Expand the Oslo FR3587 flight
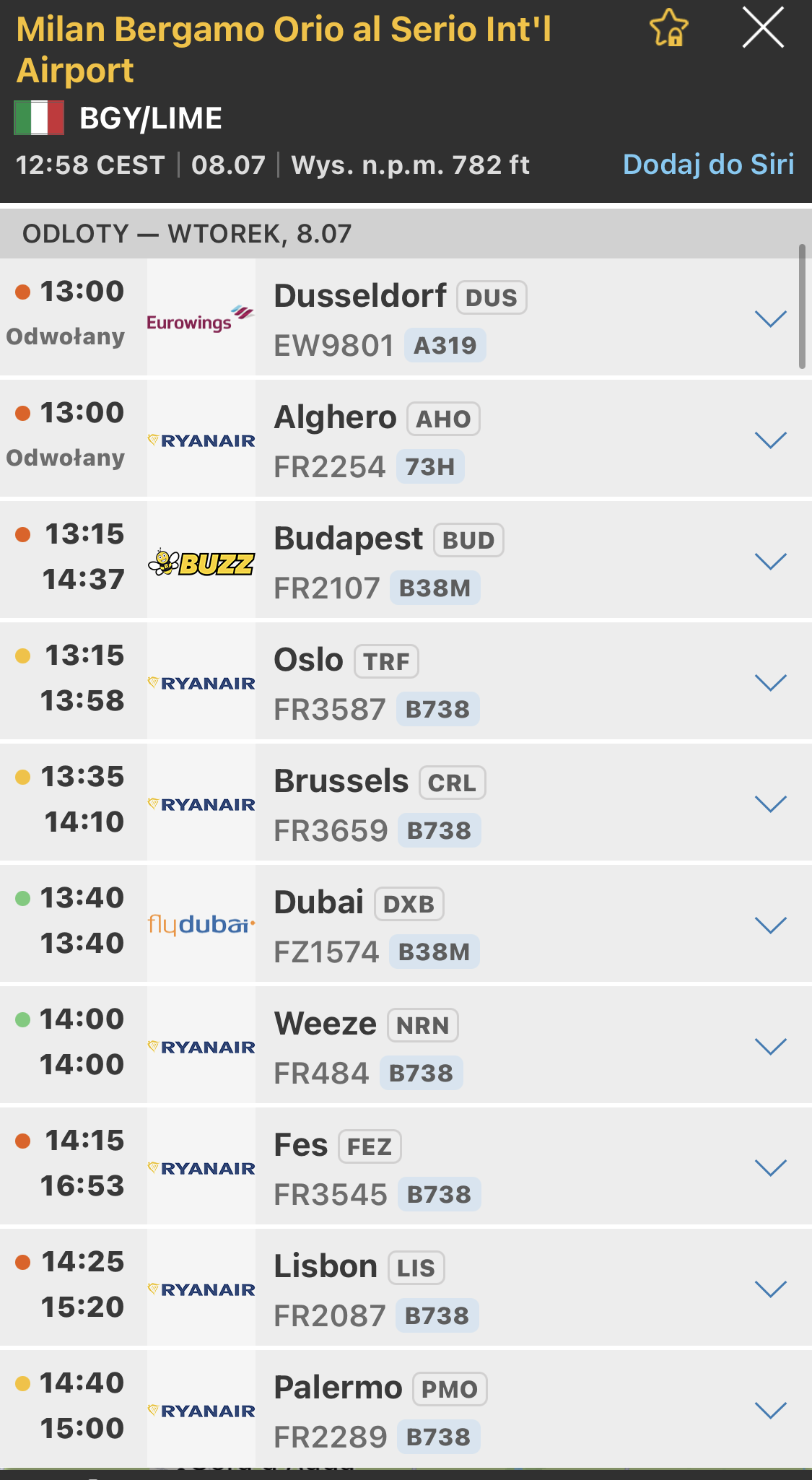 [x=770, y=683]
